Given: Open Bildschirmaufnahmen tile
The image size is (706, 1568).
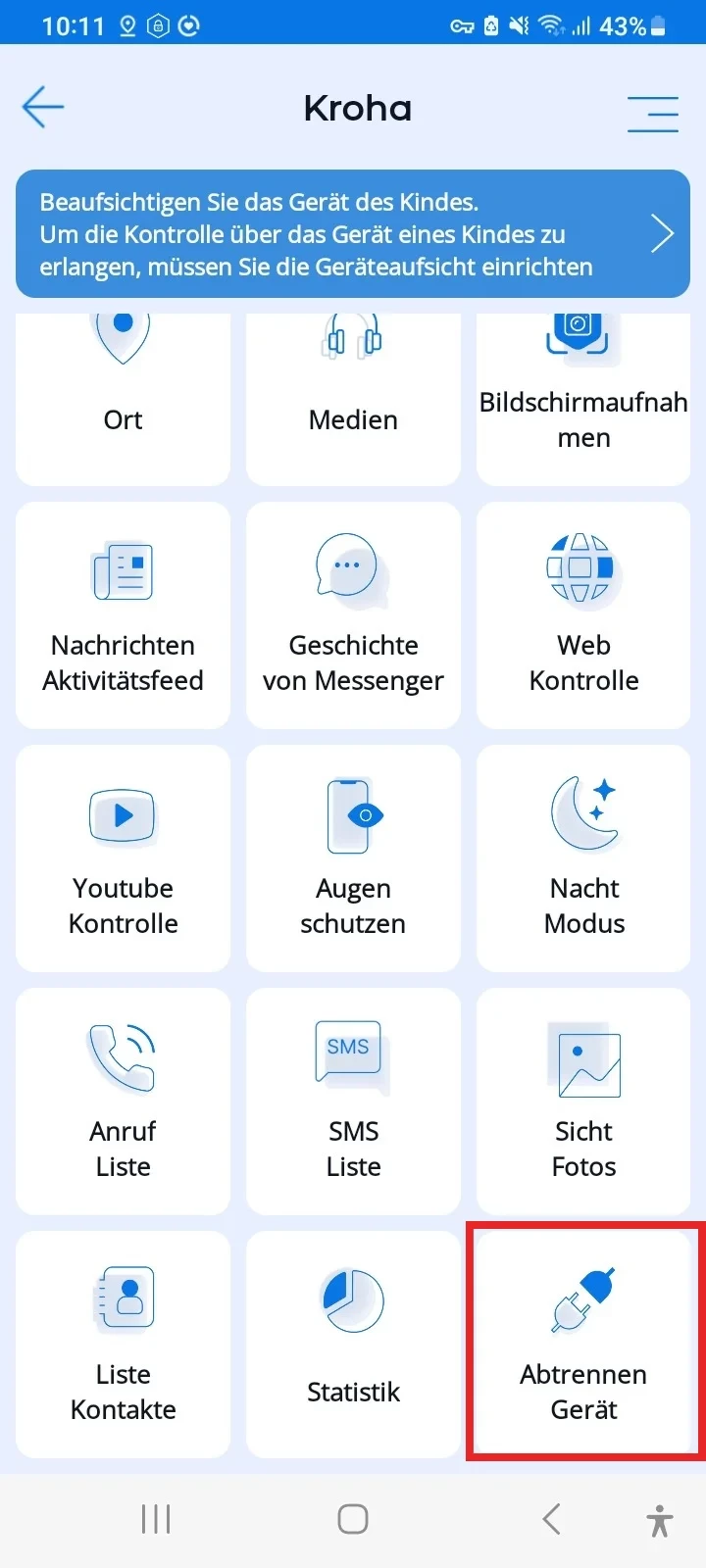Looking at the screenshot, I should 583,402.
